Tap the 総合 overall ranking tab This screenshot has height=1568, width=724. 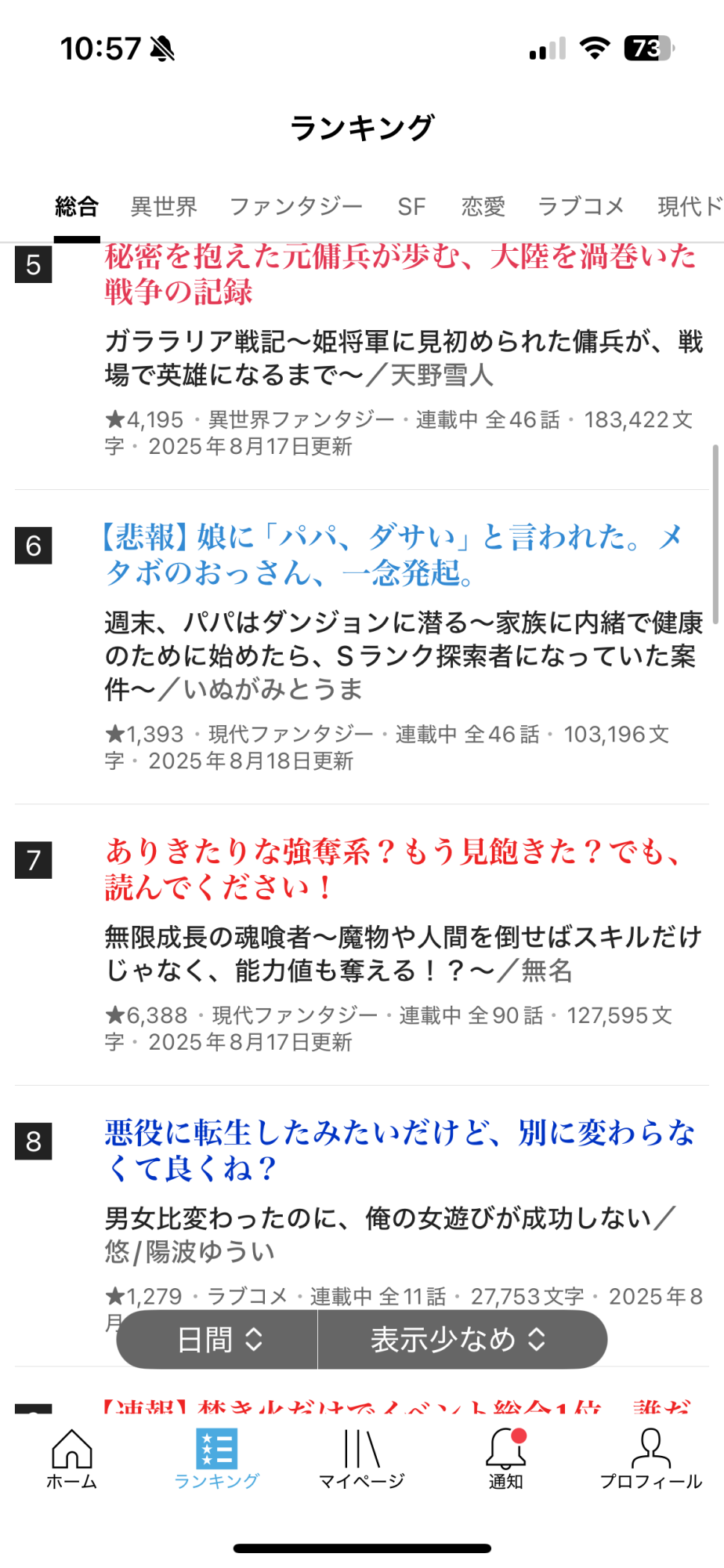click(77, 207)
